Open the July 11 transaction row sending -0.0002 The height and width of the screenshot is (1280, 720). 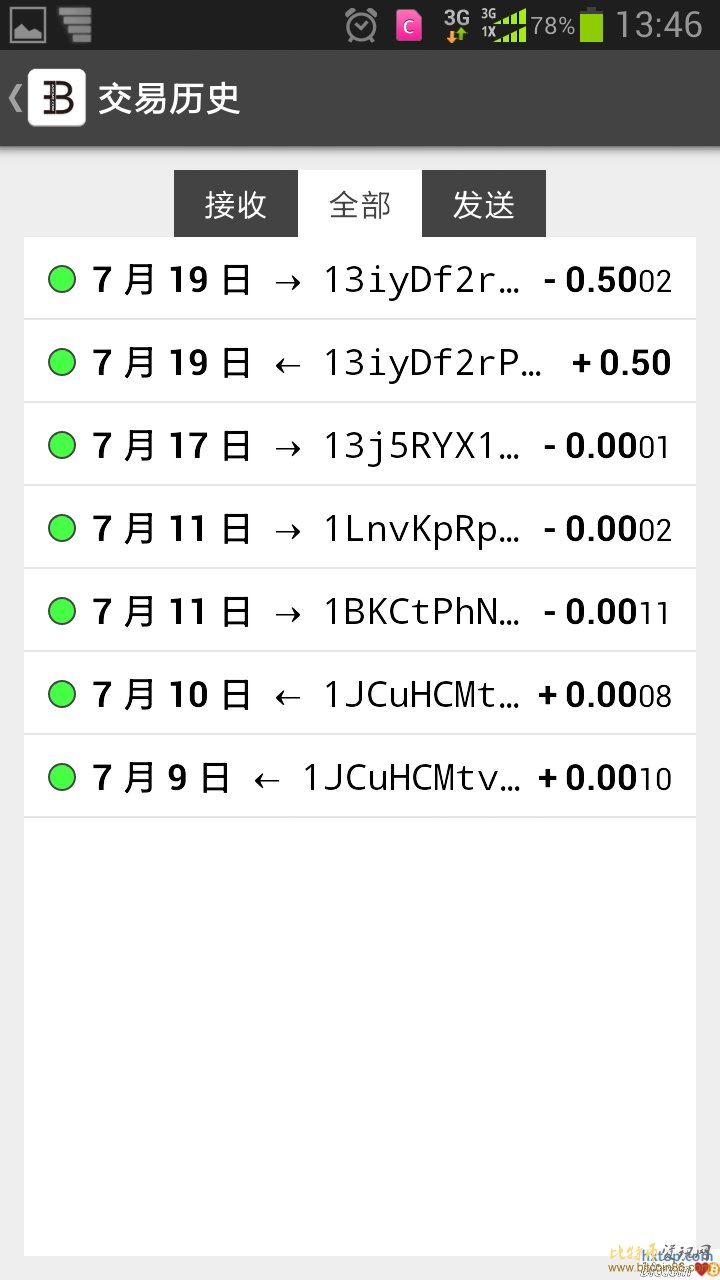click(x=360, y=527)
